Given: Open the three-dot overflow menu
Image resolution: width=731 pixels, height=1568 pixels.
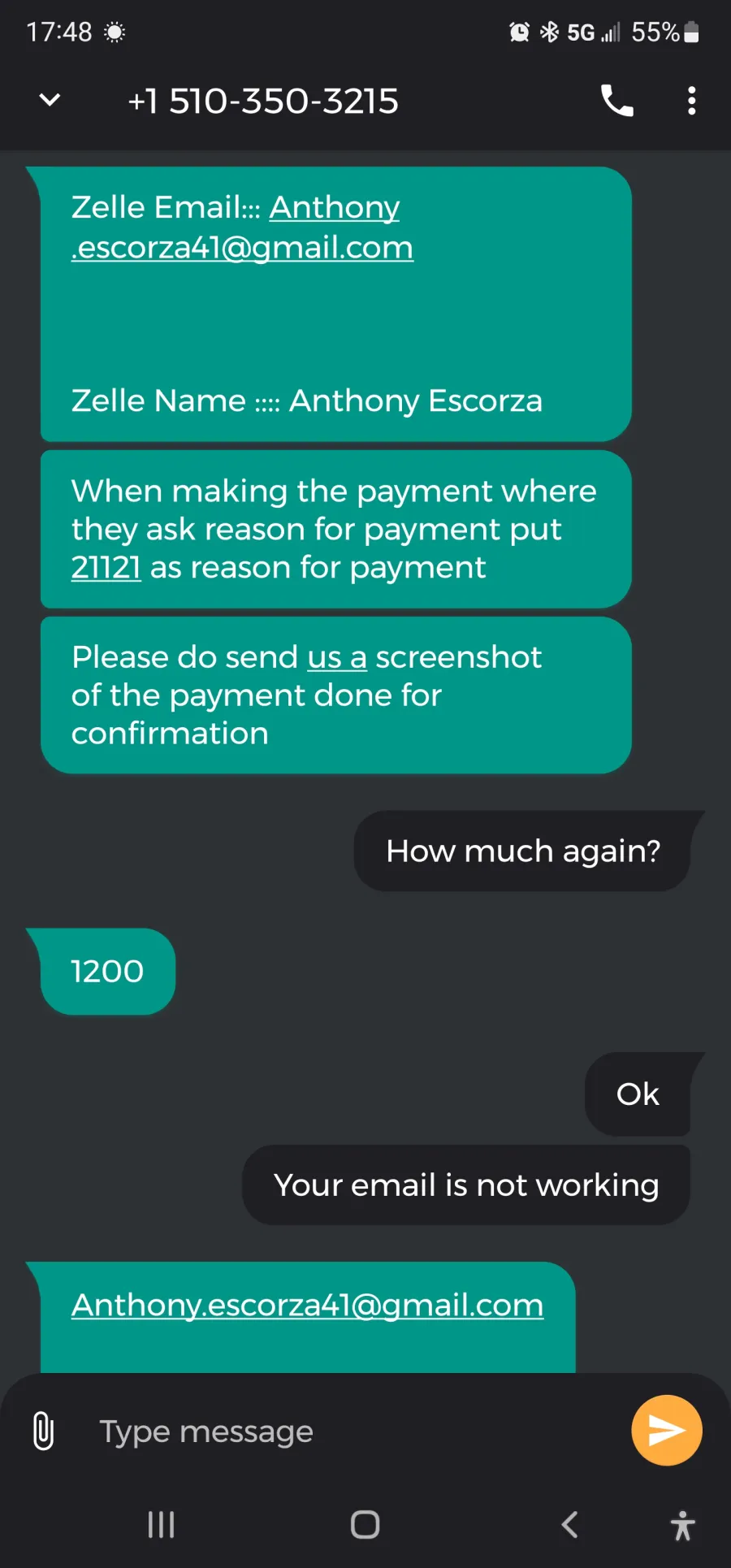Looking at the screenshot, I should [691, 101].
